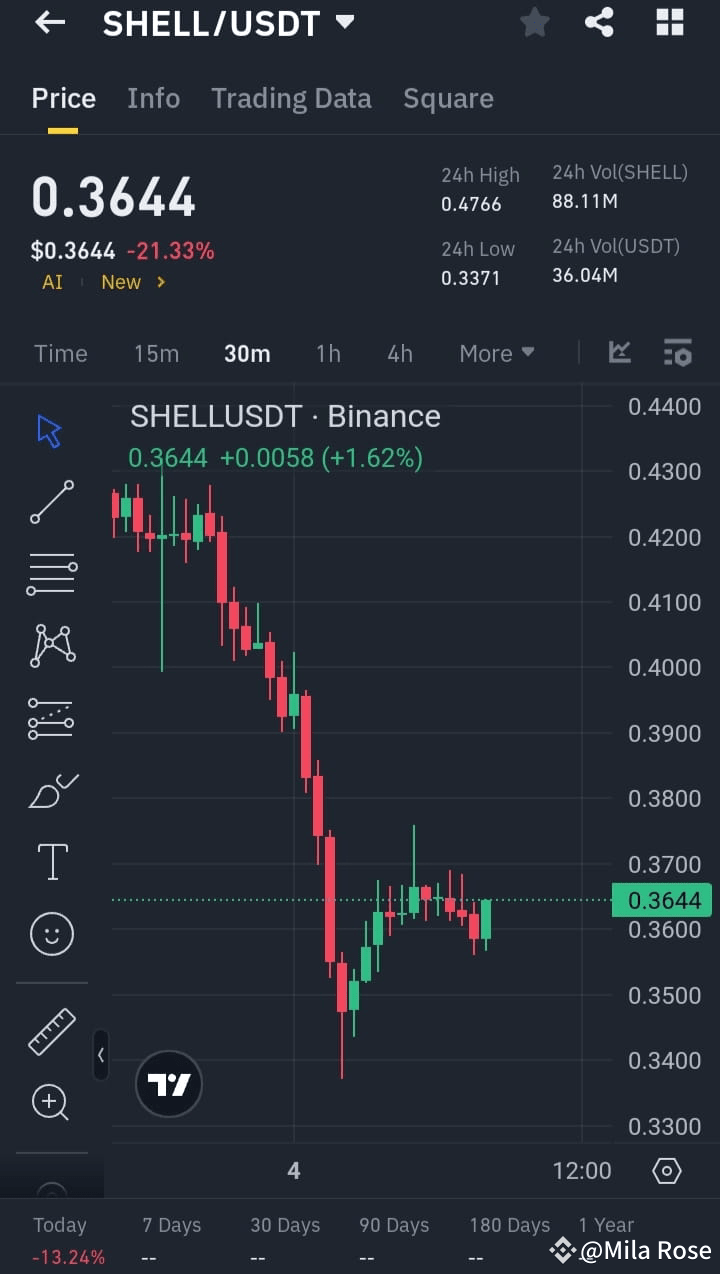Select the trend line drawing tool
The height and width of the screenshot is (1274, 720).
[50, 501]
